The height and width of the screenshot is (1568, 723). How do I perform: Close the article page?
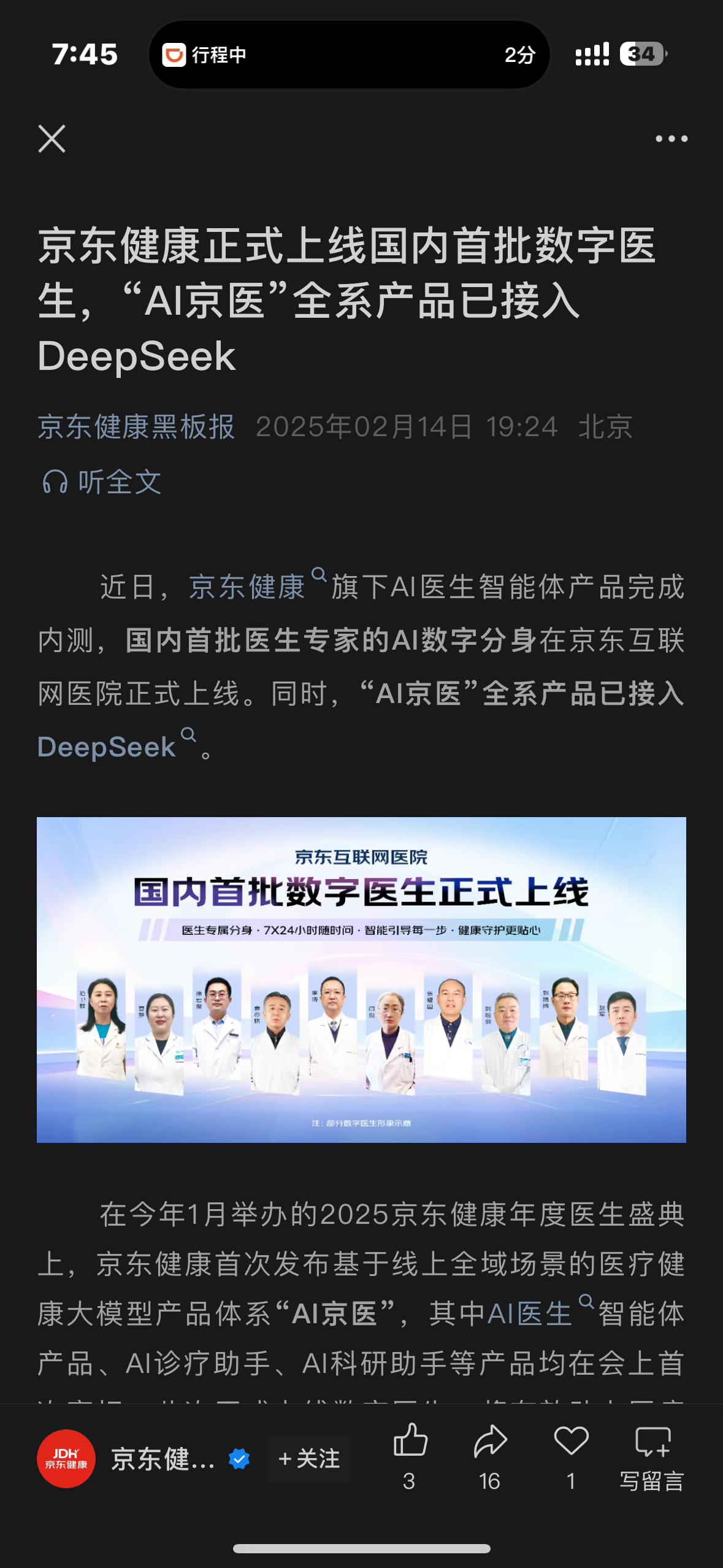click(x=52, y=139)
